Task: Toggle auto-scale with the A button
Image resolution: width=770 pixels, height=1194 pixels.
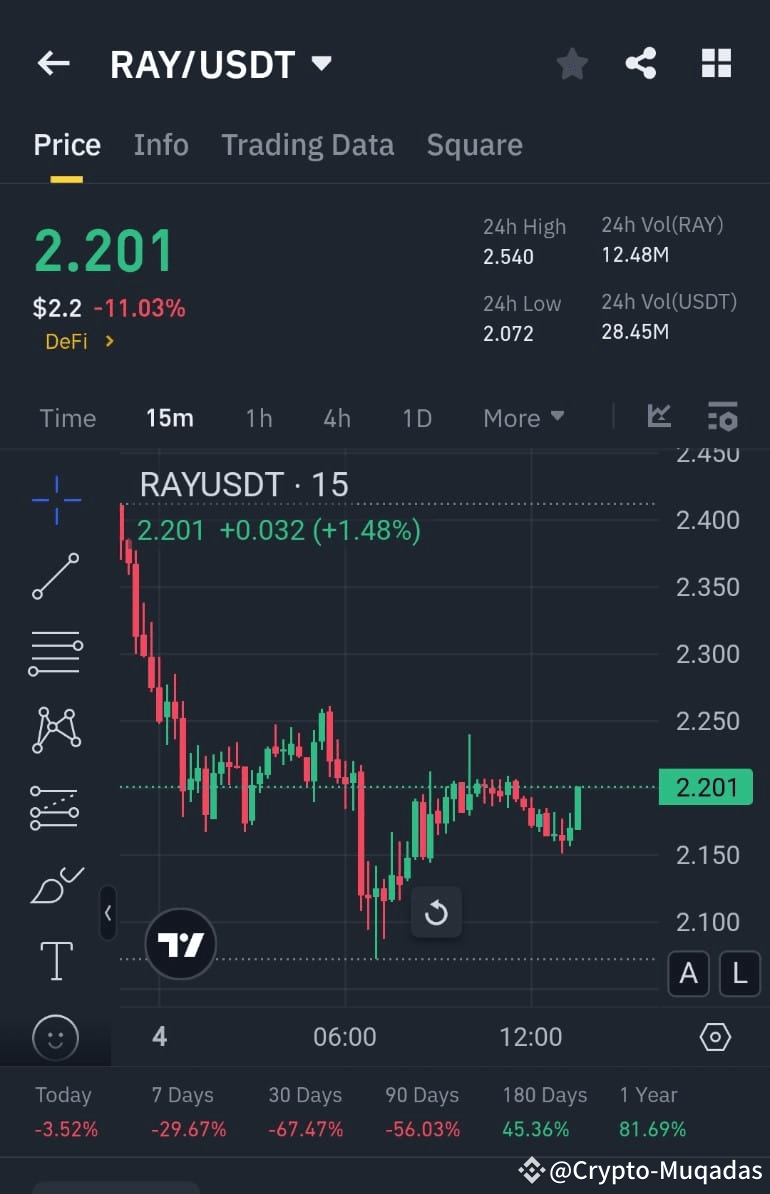Action: [688, 973]
